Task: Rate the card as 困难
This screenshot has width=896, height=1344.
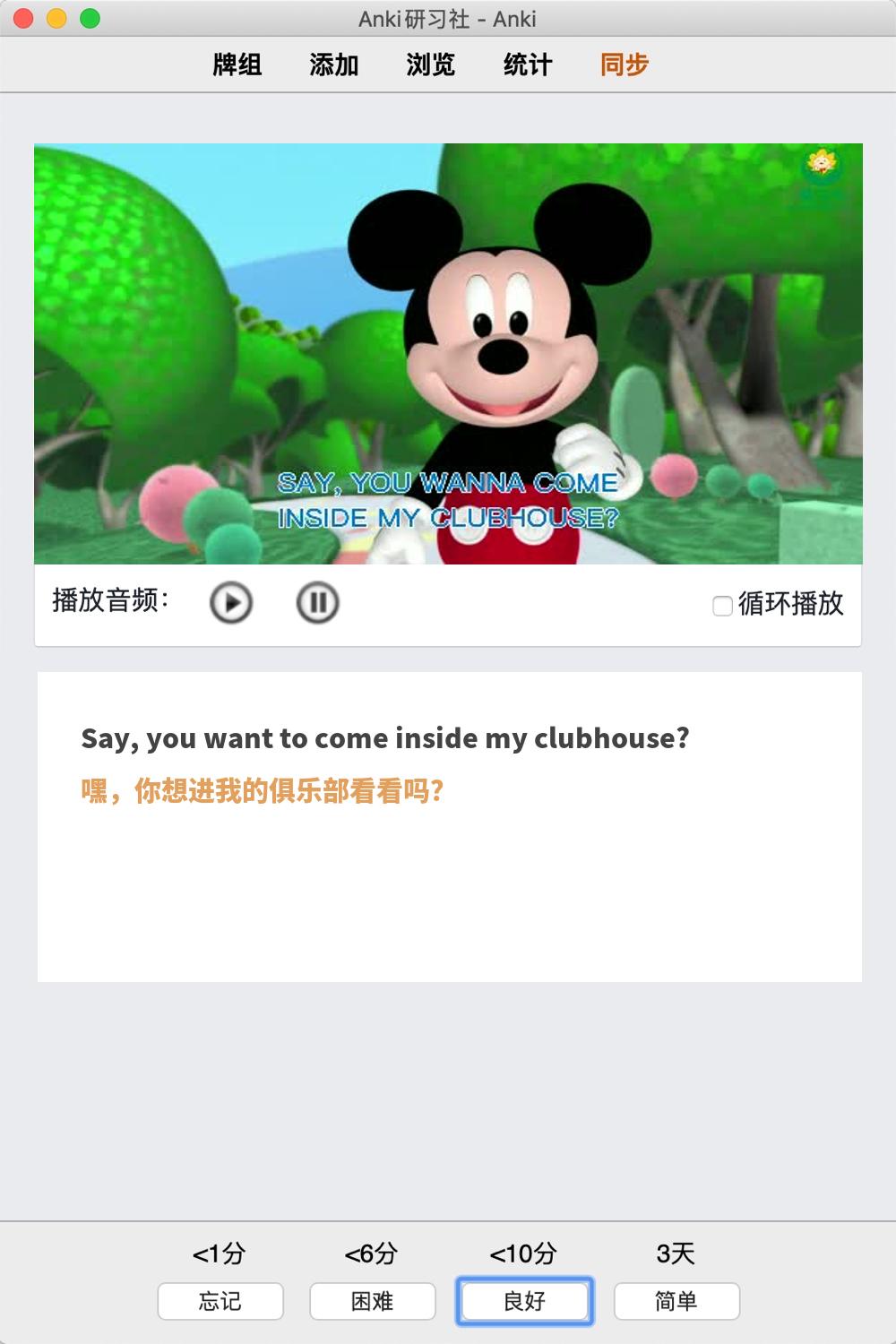Action: click(373, 1301)
